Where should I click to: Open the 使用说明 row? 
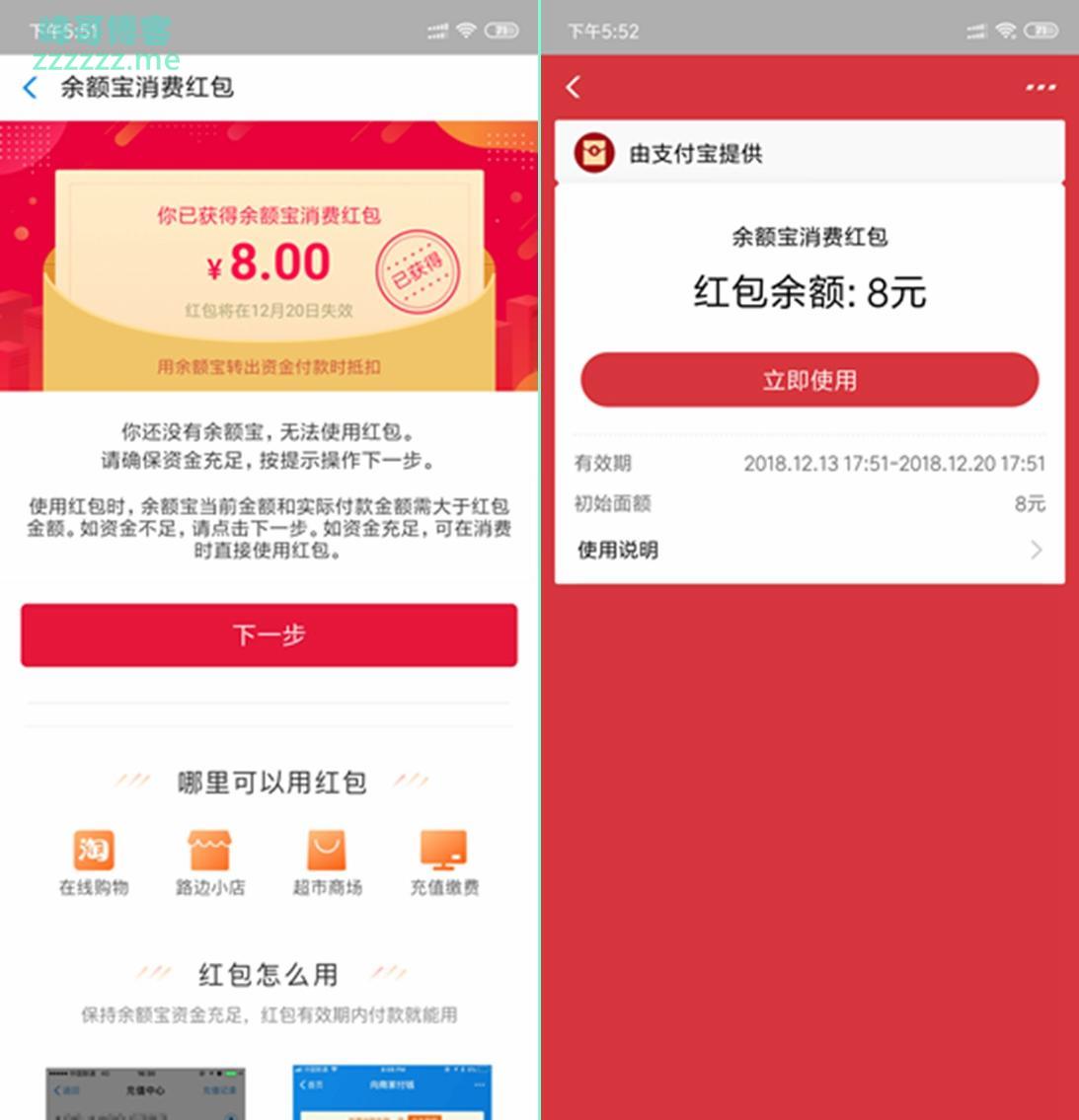809,550
